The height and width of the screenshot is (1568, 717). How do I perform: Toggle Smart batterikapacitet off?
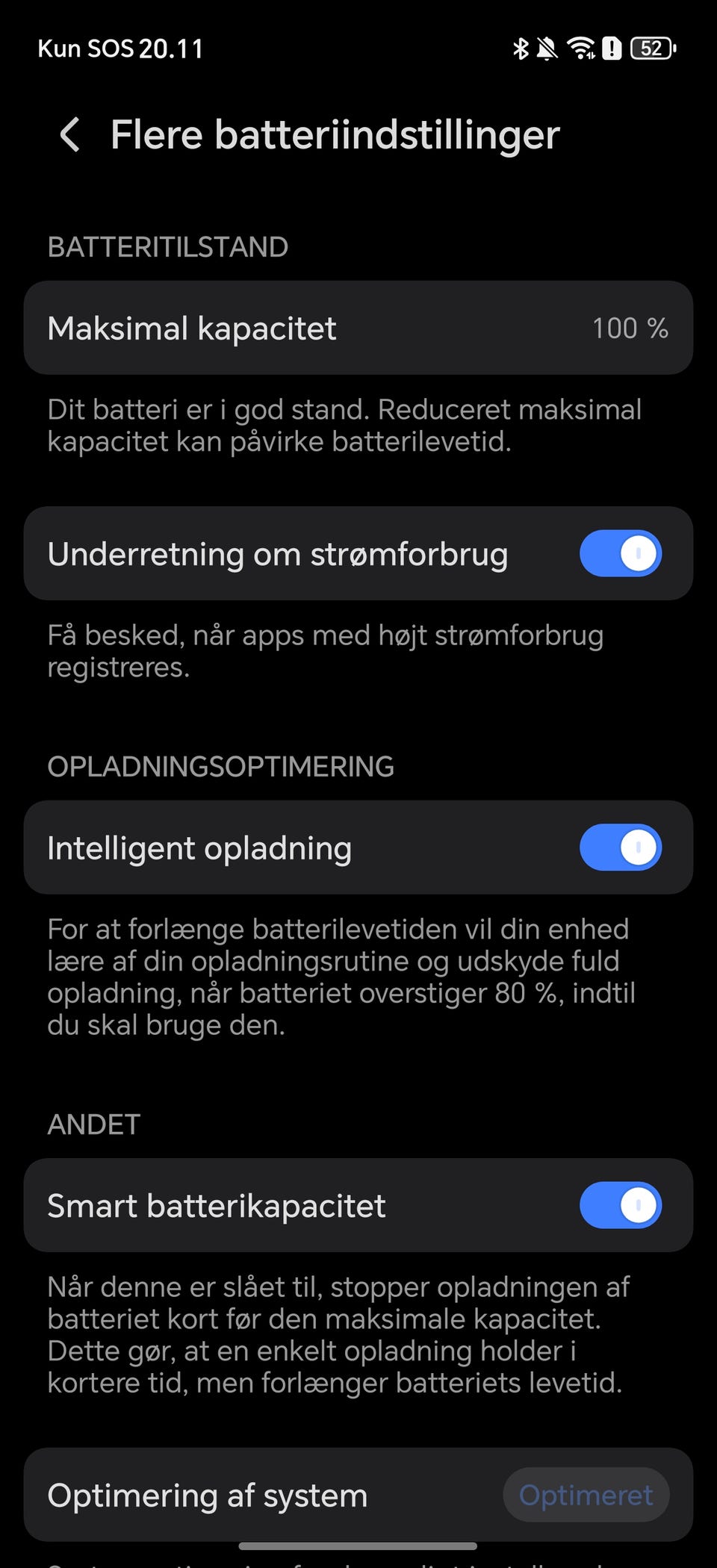[621, 1205]
